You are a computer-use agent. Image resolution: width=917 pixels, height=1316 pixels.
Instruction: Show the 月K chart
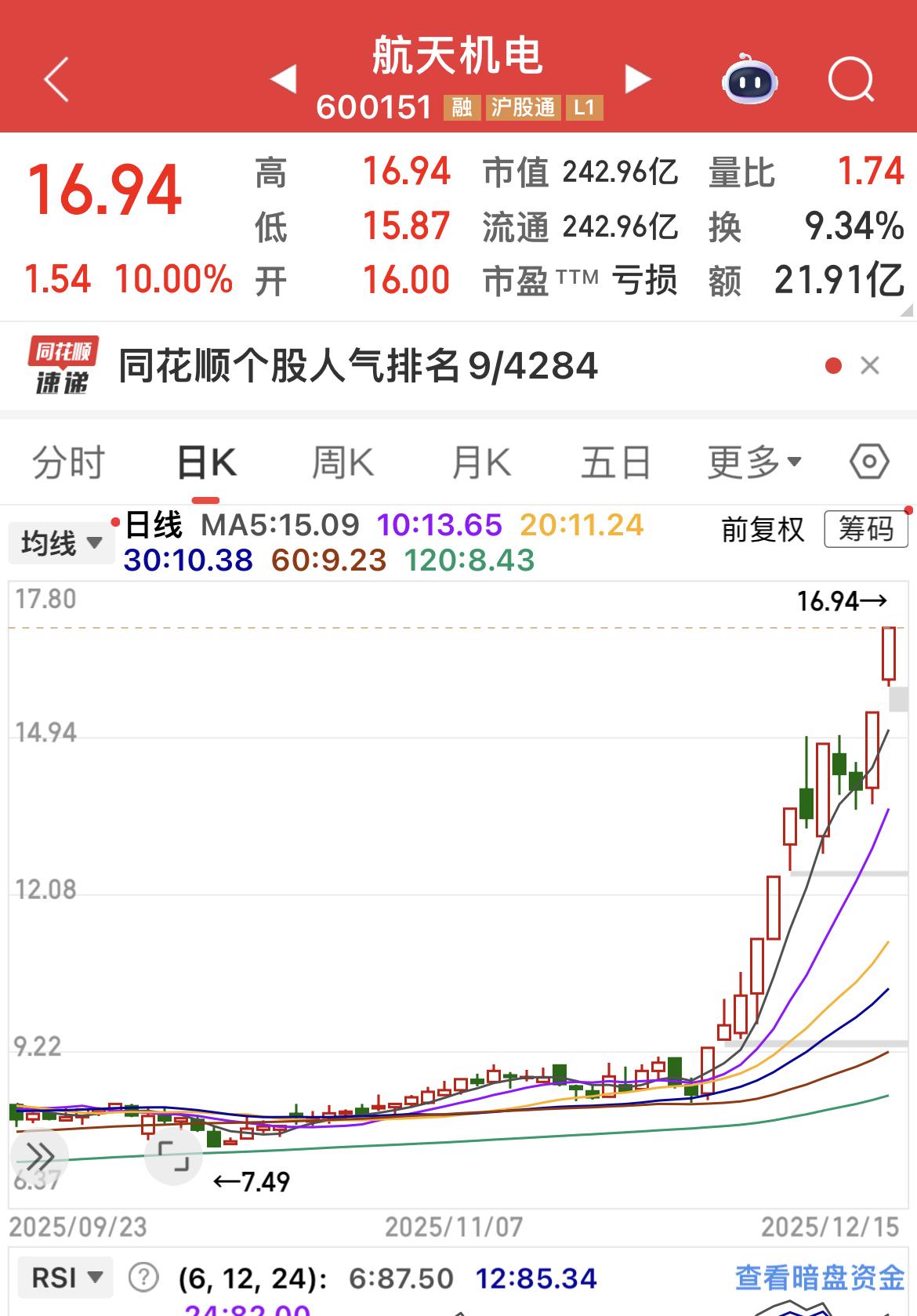480,462
